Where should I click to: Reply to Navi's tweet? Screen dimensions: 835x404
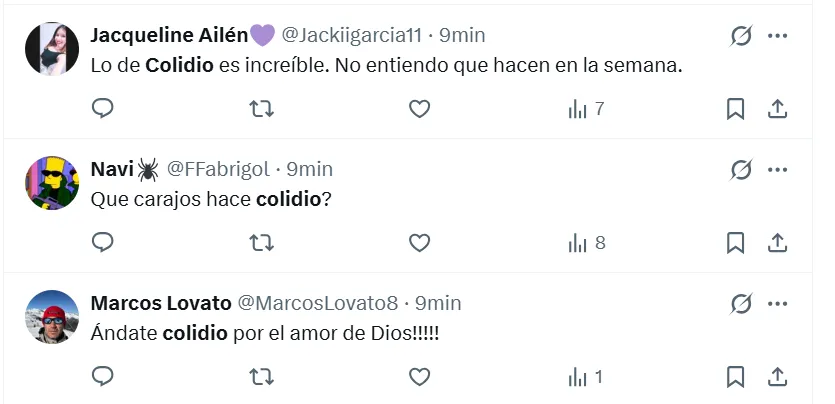[x=103, y=242]
